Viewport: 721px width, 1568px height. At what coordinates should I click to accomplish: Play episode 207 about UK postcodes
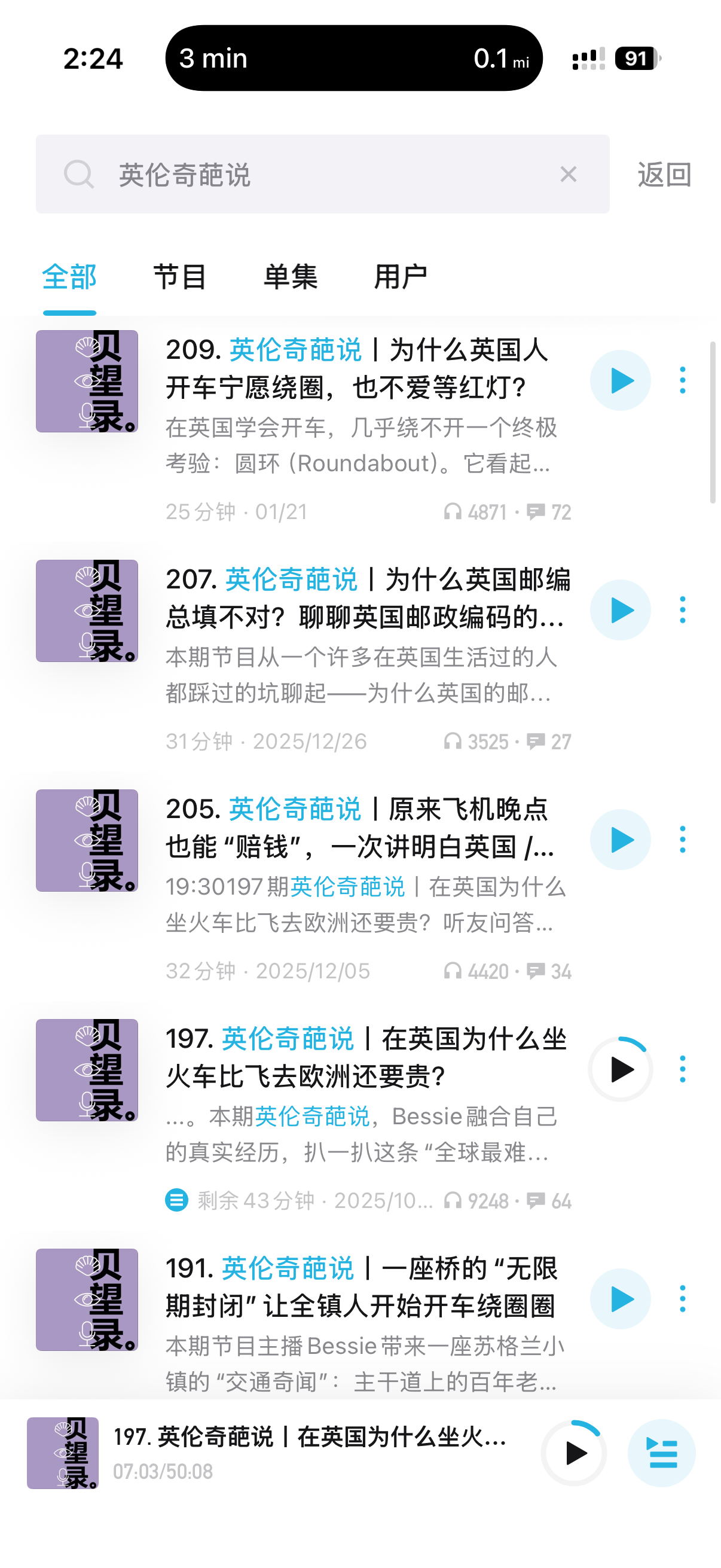620,610
